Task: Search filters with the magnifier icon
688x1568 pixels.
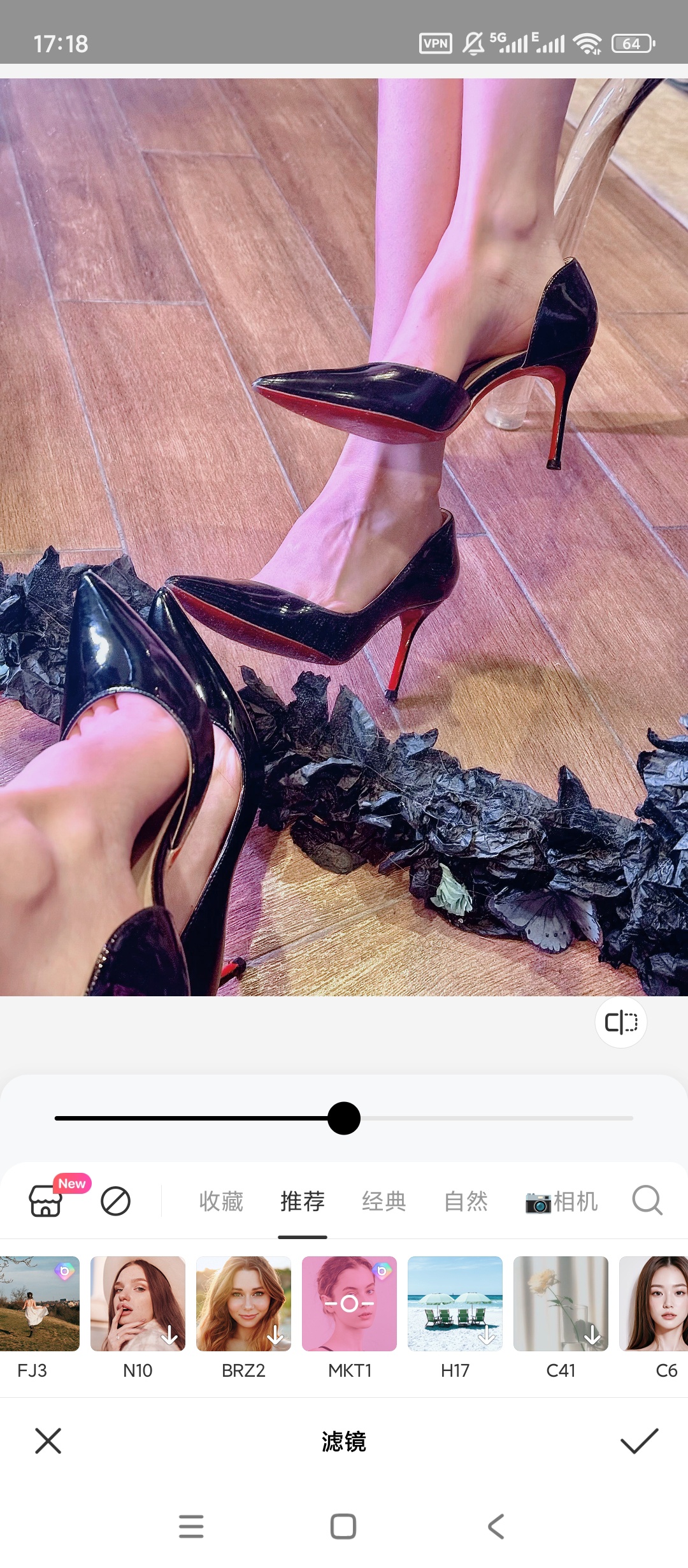Action: [647, 1201]
